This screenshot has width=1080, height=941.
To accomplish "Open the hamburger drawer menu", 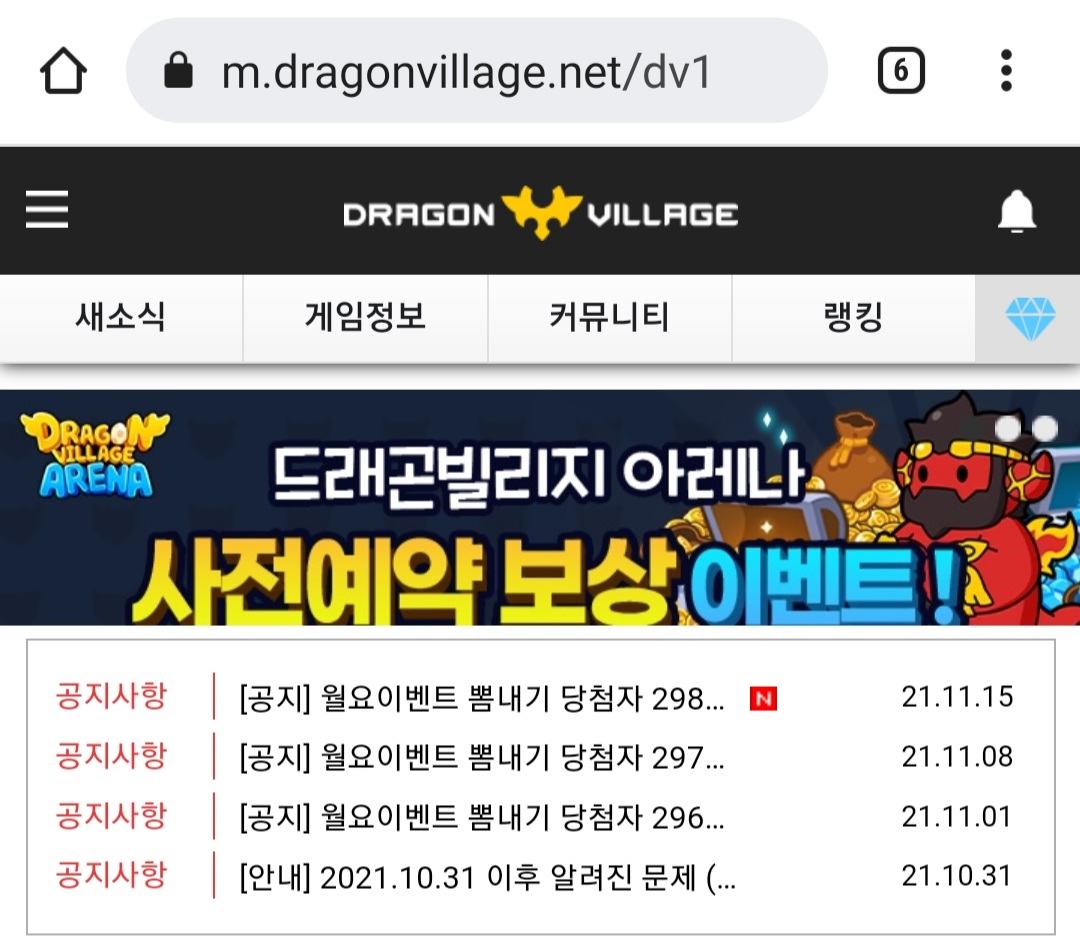I will tap(47, 211).
